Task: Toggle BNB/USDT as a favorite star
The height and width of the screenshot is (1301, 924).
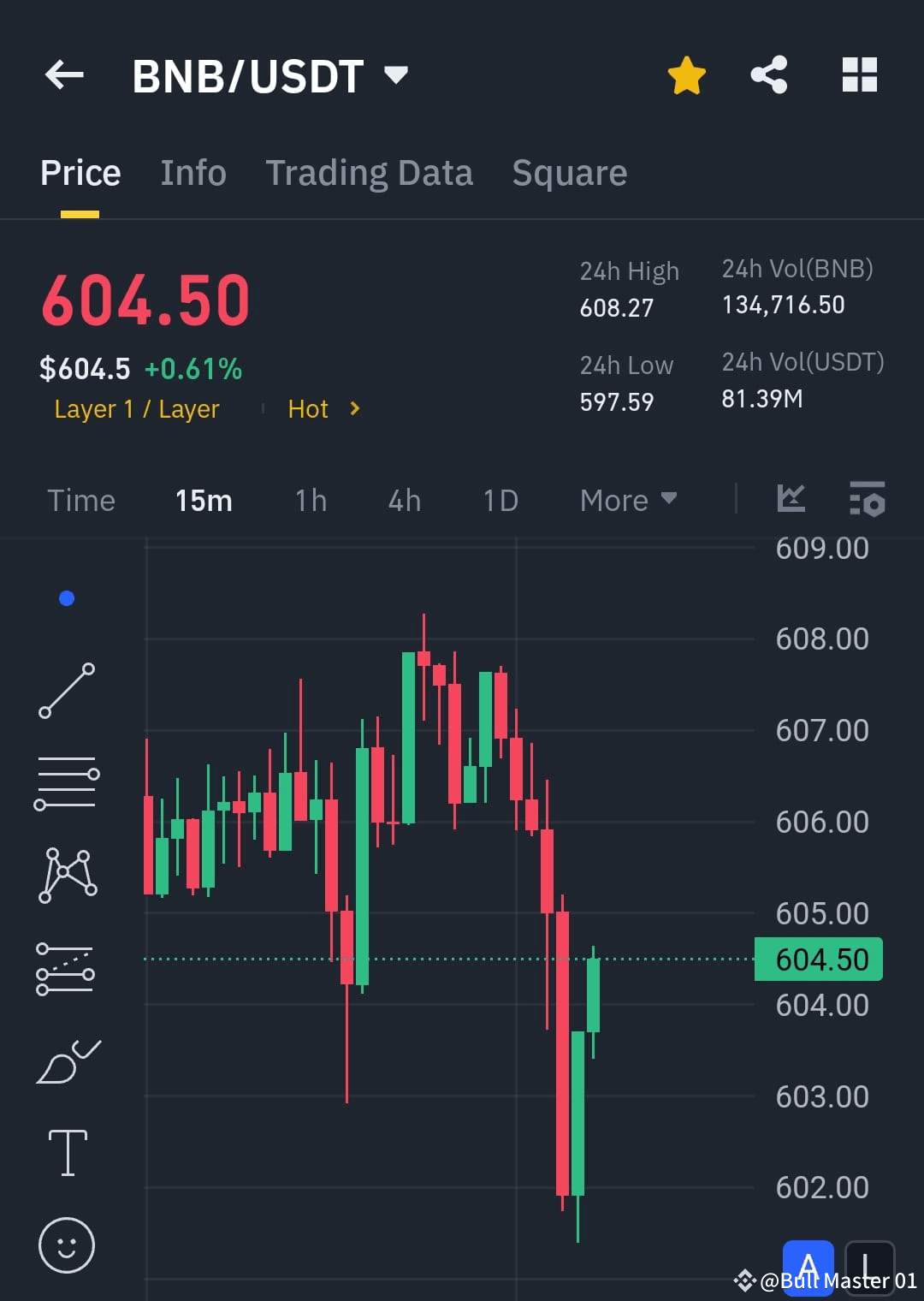Action: tap(686, 75)
